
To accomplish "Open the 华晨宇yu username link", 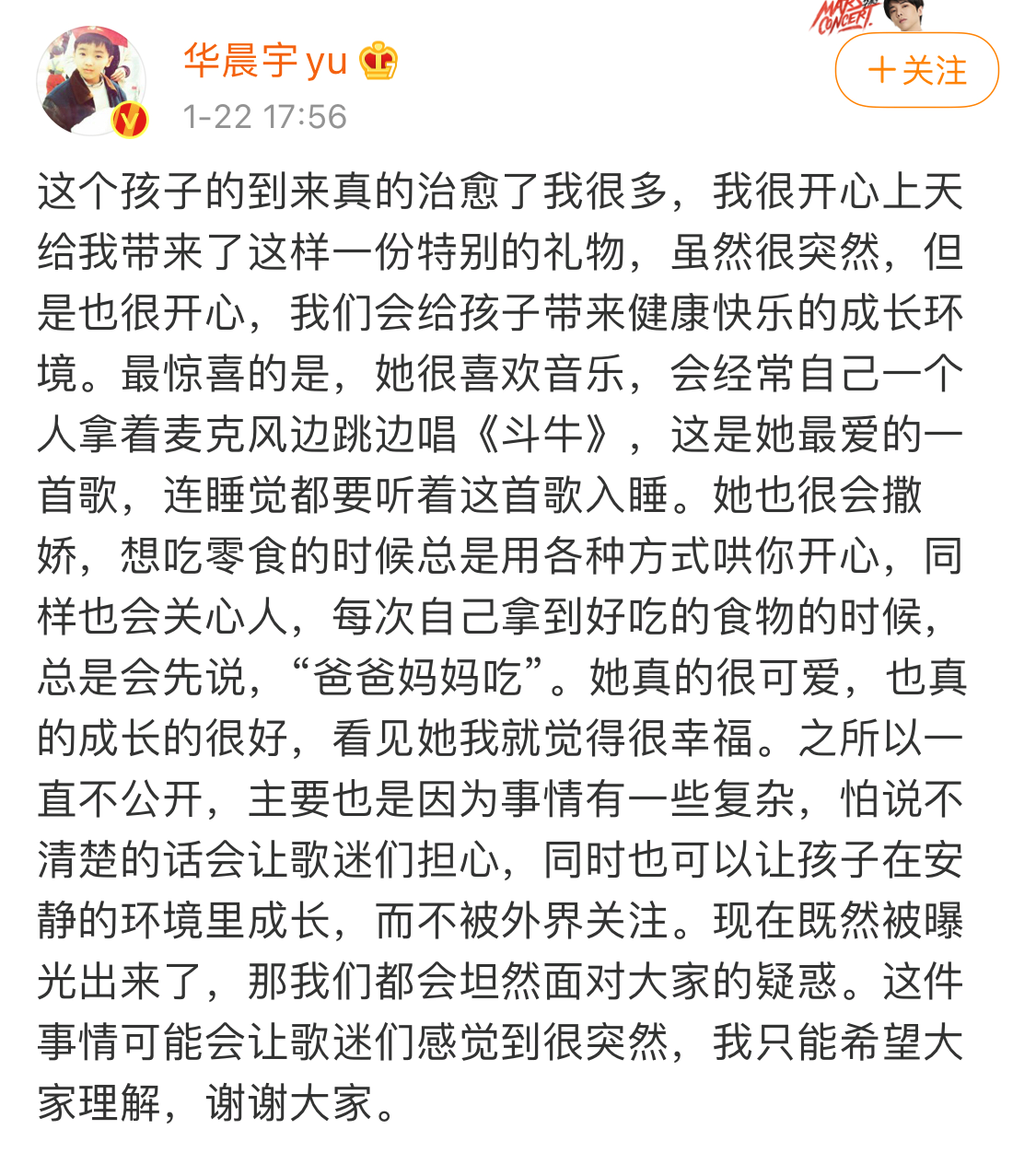I will (x=265, y=62).
